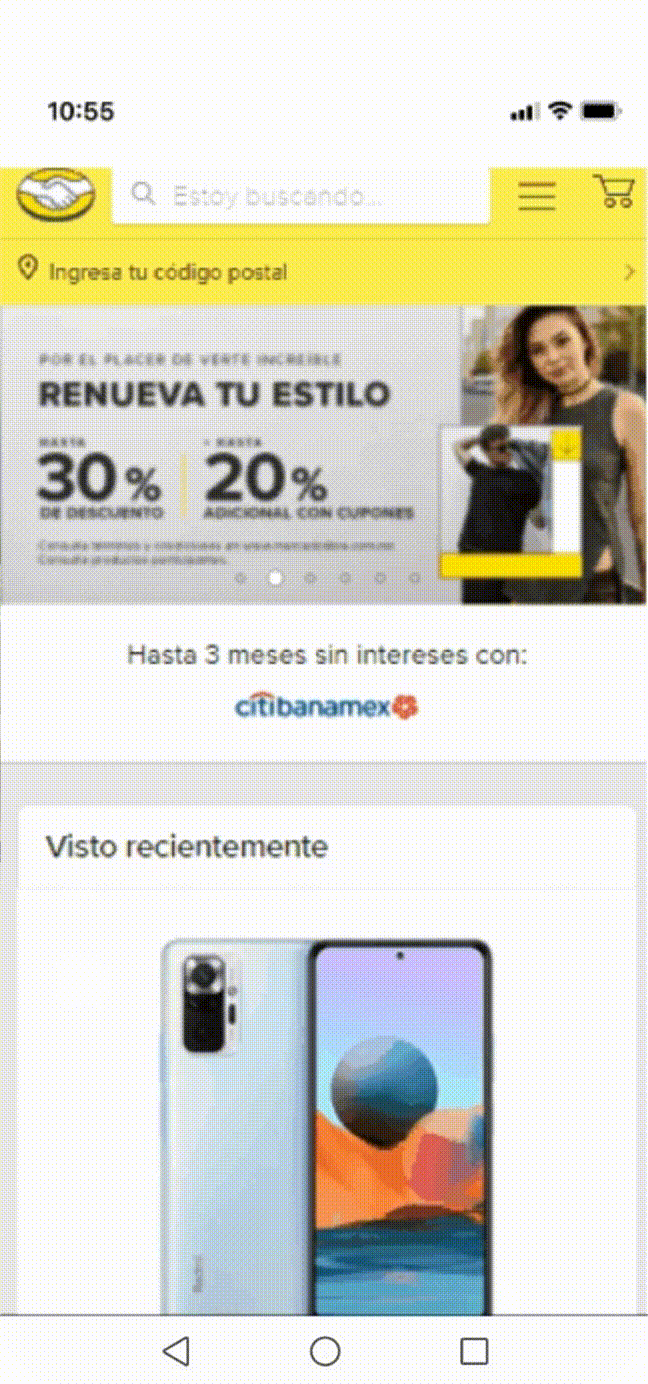Viewport: 648px width, 1384px height.
Task: Open "Ingresa tu código postal" row
Action: (324, 272)
